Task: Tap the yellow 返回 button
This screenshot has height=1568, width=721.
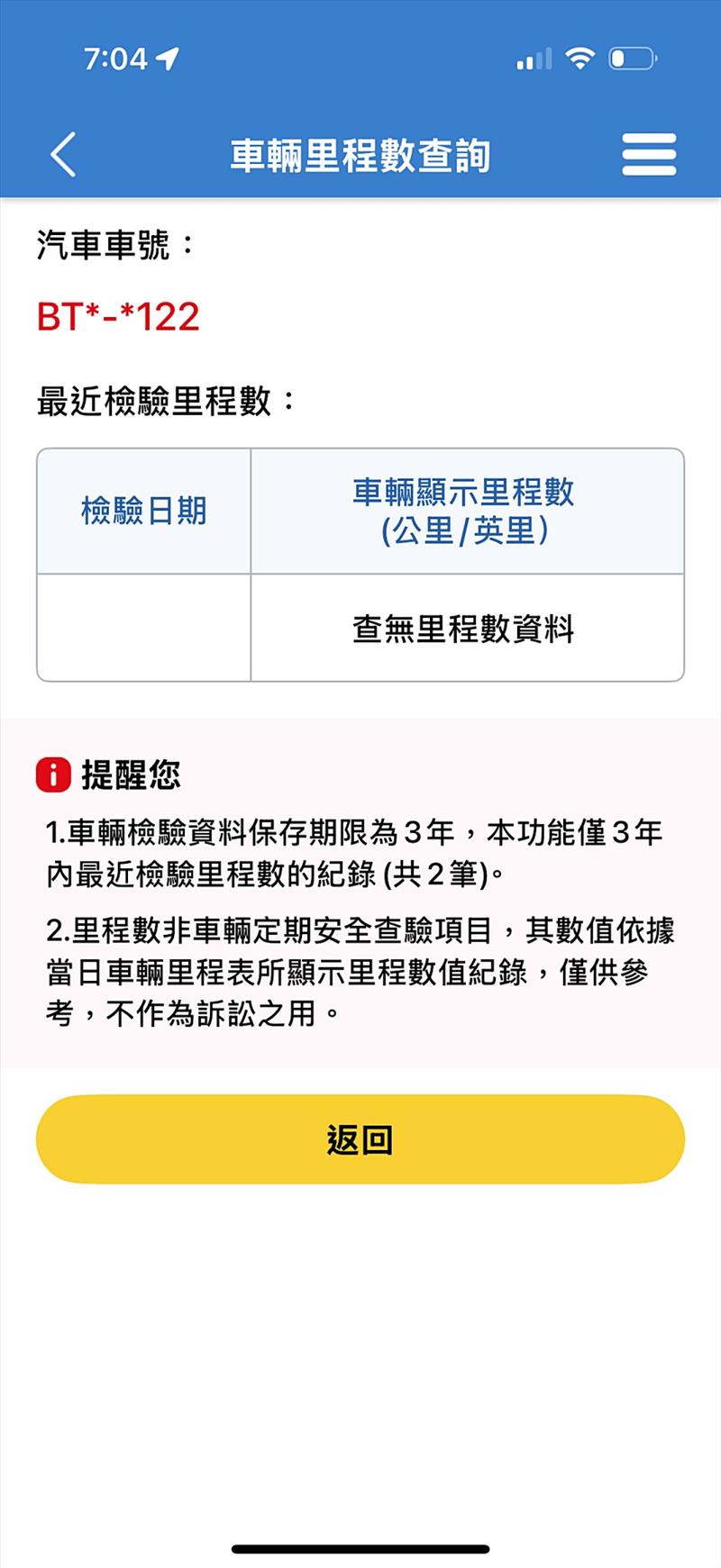Action: [x=360, y=1139]
